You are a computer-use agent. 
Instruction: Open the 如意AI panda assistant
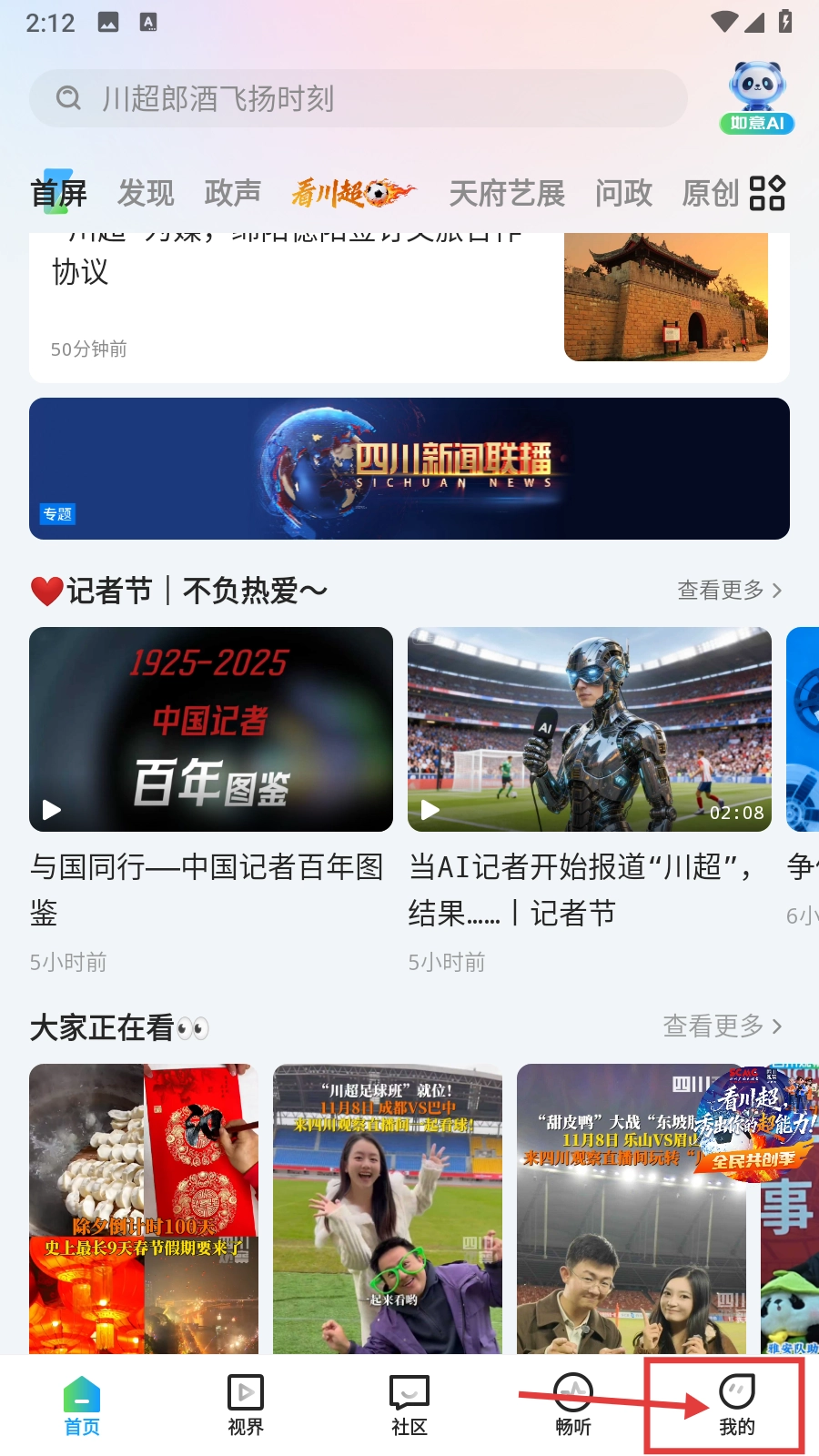coord(757,96)
